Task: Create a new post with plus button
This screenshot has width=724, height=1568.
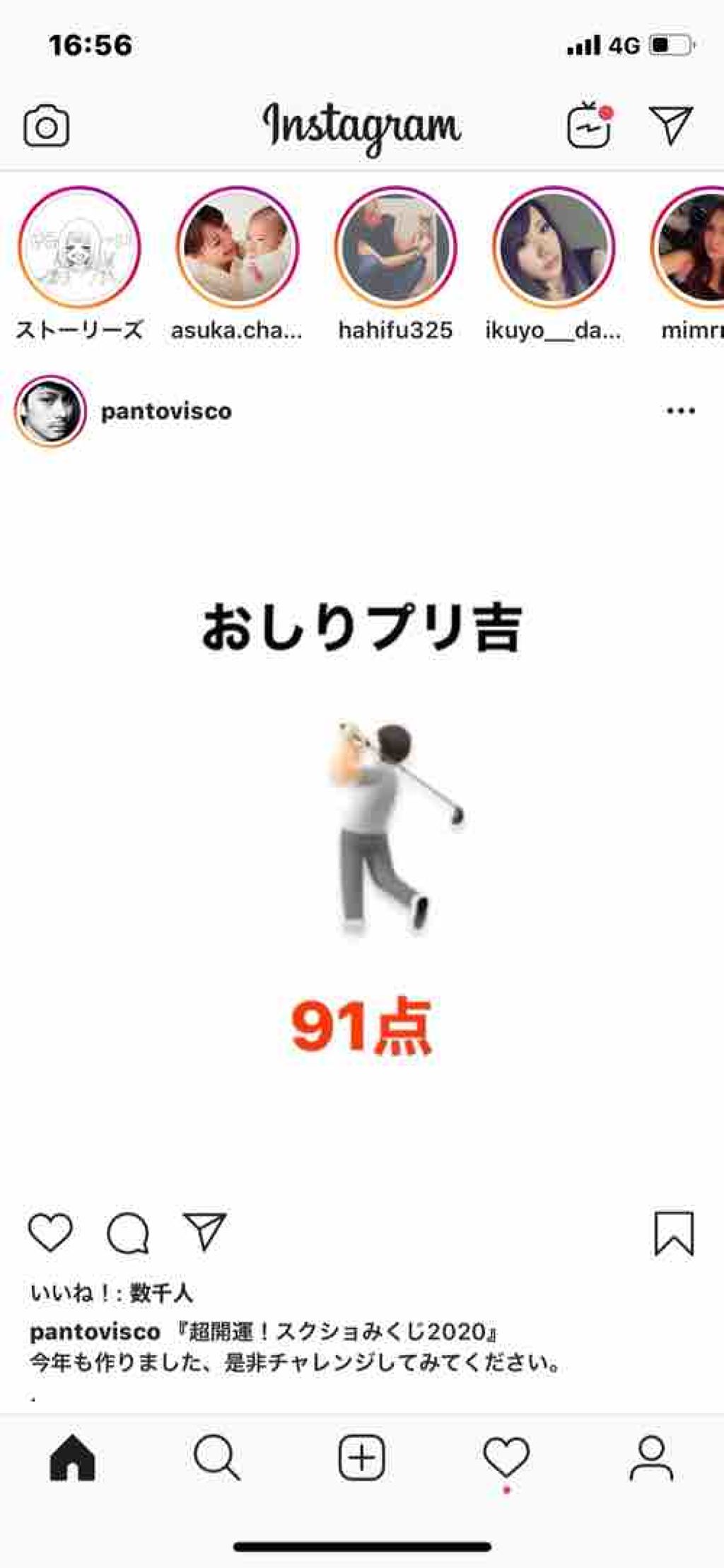Action: [361, 1457]
